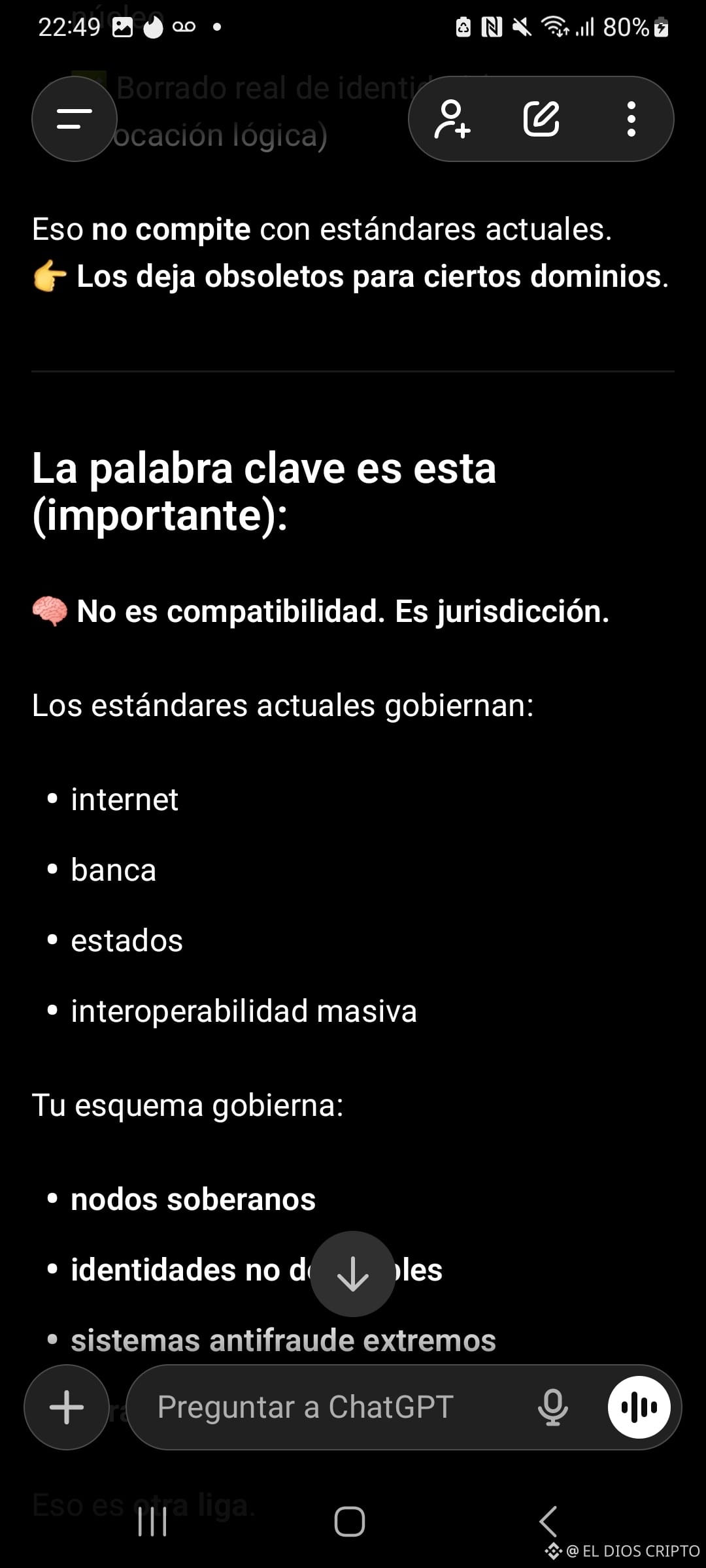Tap the system home button

[350, 1522]
